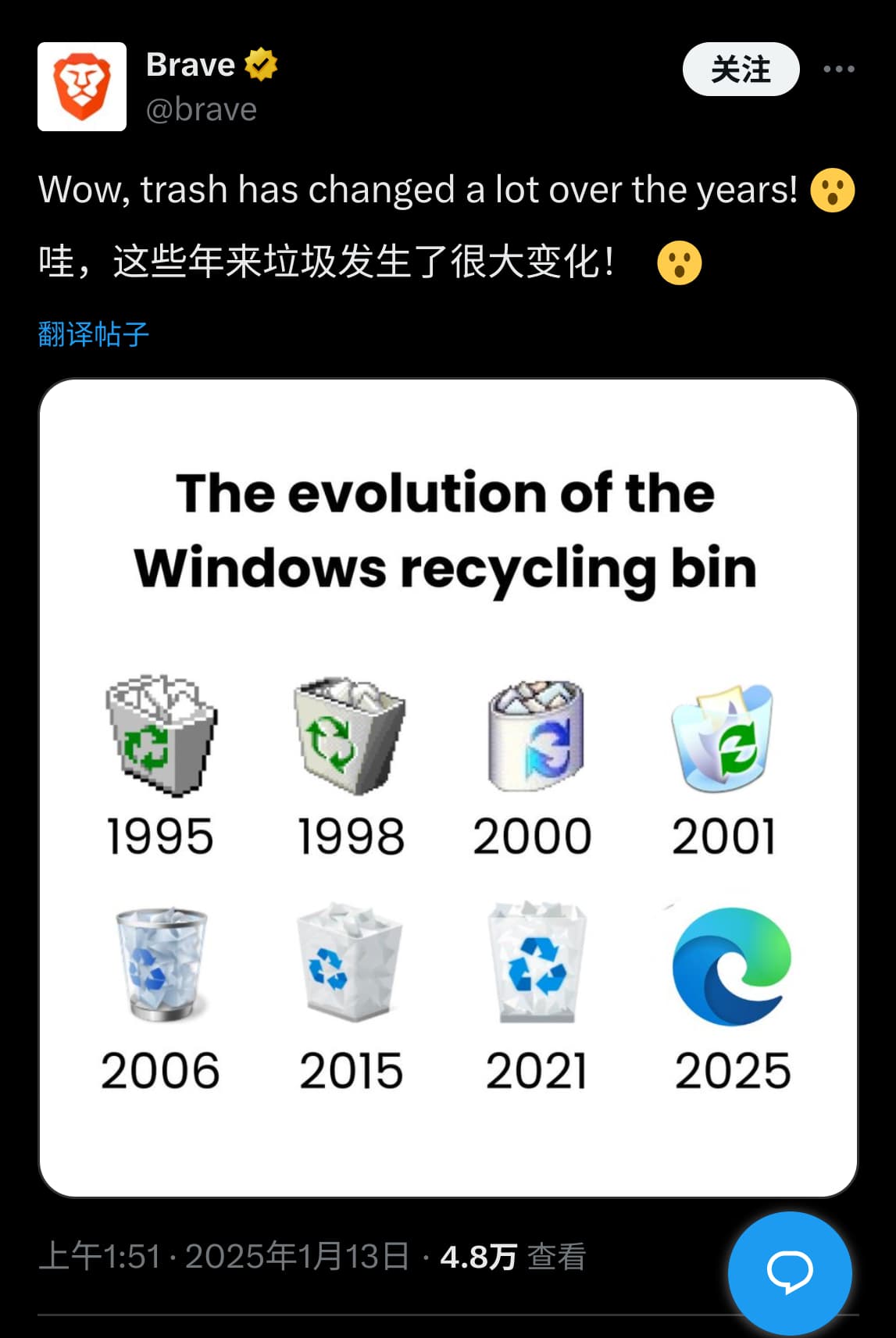Open the @brave account handle
This screenshot has height=1338, width=896.
202,109
